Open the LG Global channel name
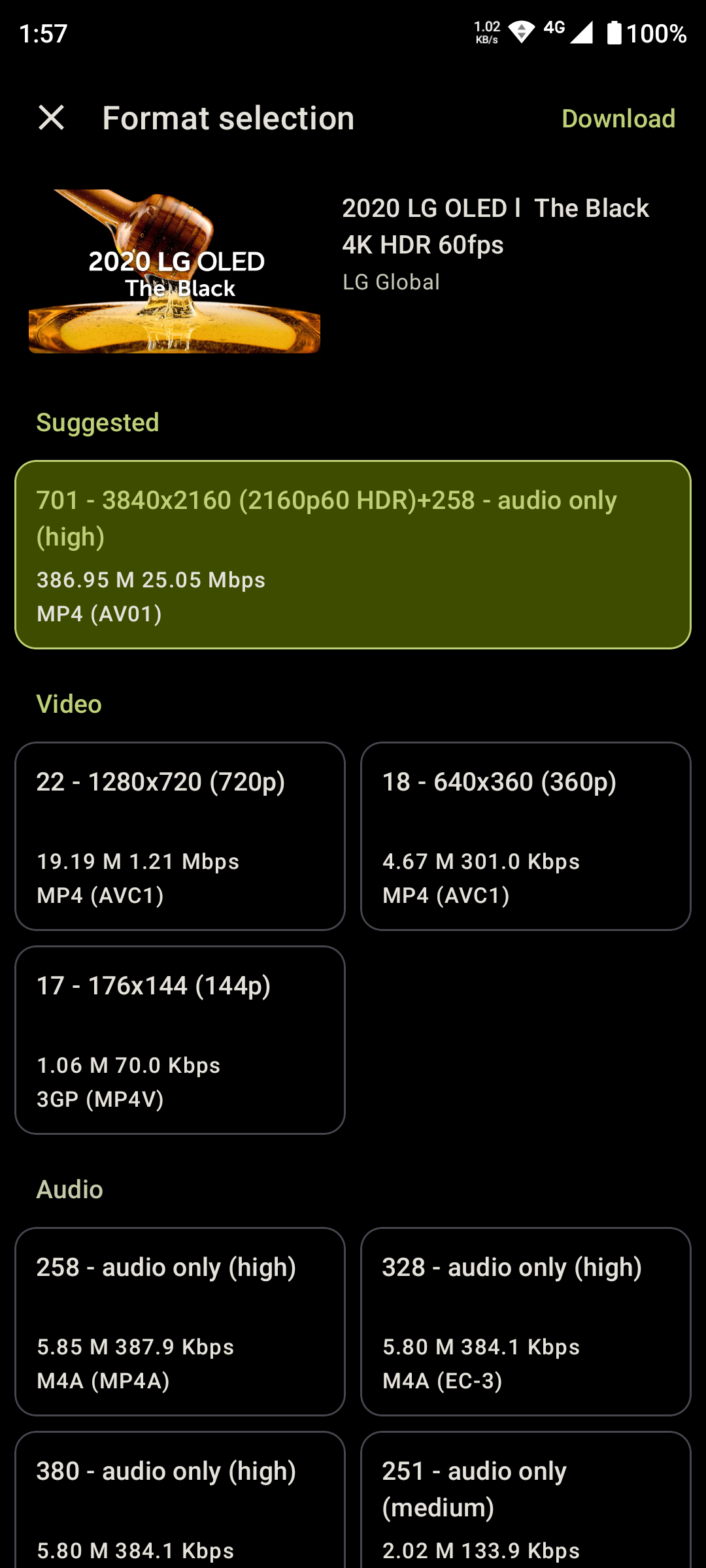 [x=391, y=282]
